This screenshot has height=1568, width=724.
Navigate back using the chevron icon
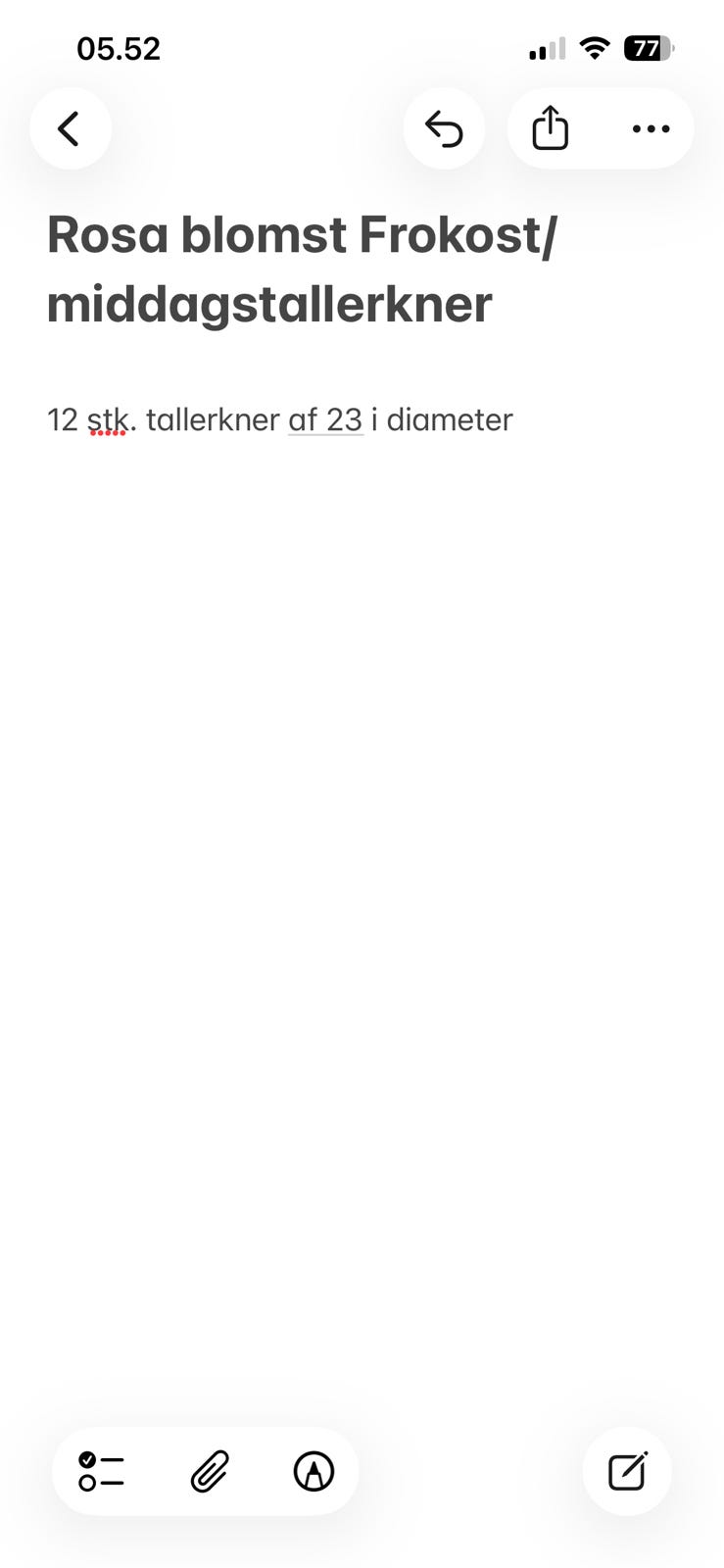coord(70,128)
